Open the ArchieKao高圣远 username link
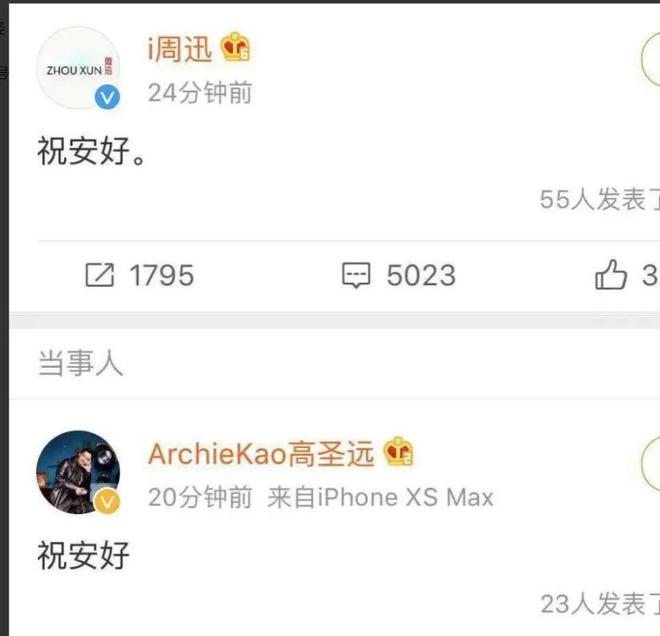 tap(261, 453)
